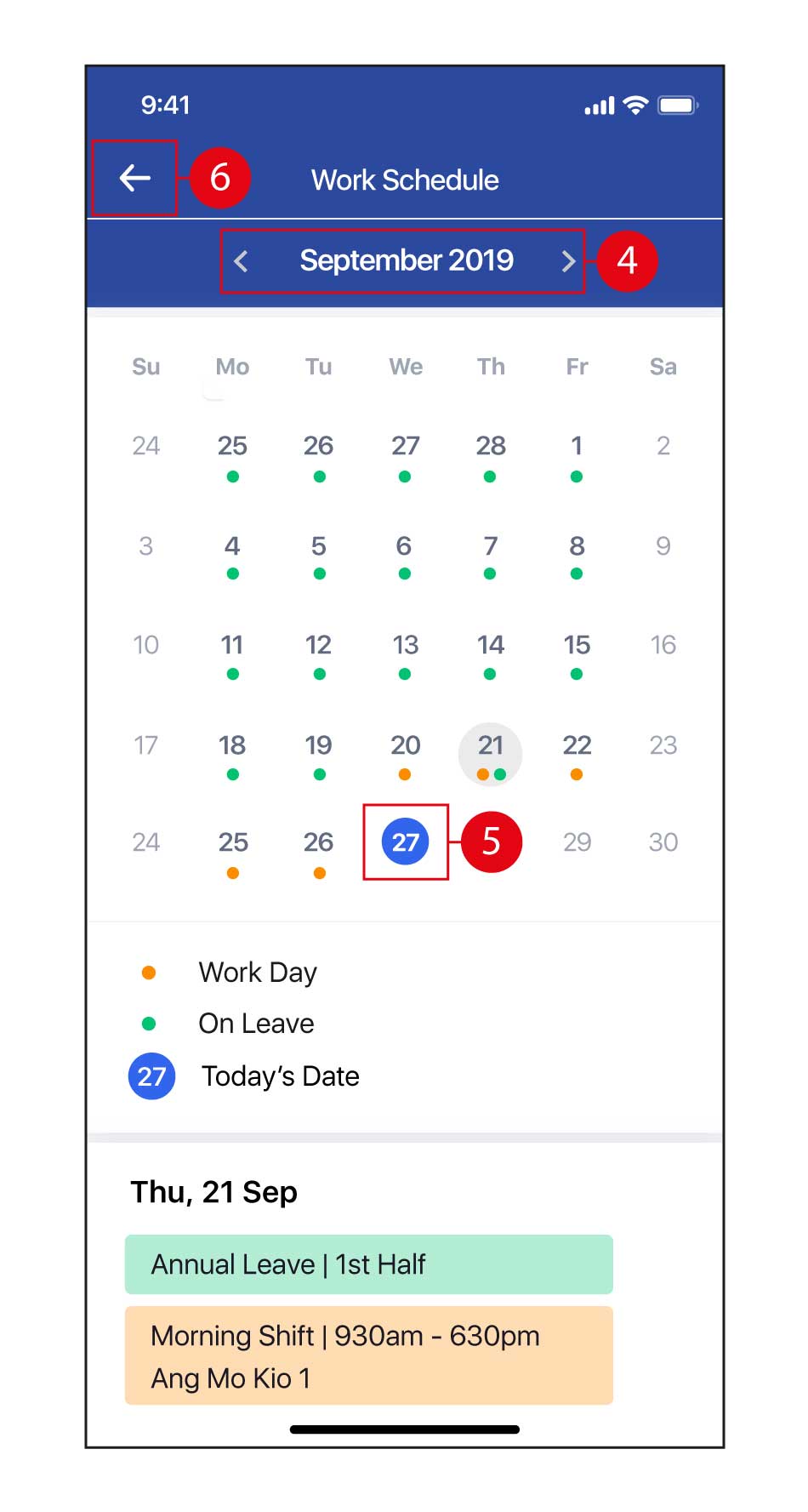Screen dimensions: 808x1512
Task: Open the Annual Leave 1st Half entry
Action: point(368,1264)
